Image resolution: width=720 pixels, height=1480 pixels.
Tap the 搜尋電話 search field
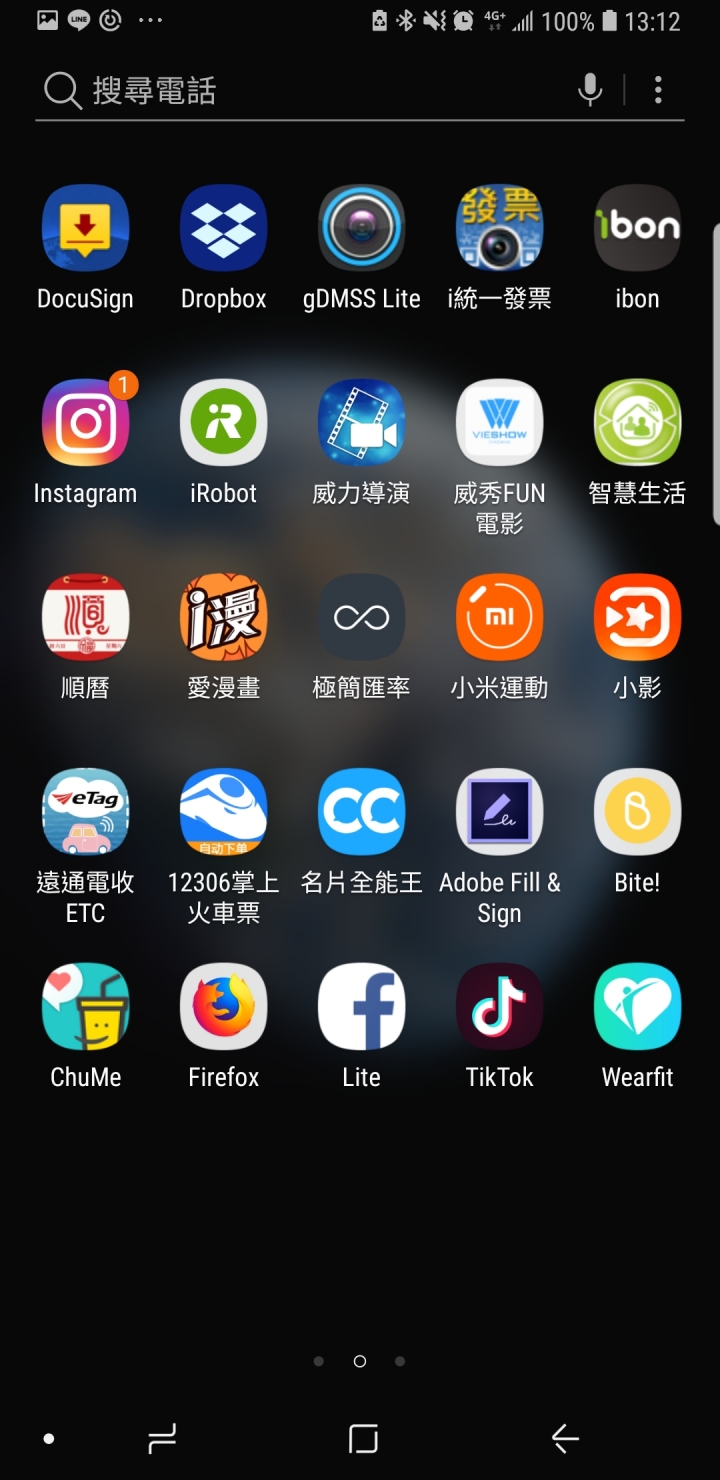click(300, 91)
